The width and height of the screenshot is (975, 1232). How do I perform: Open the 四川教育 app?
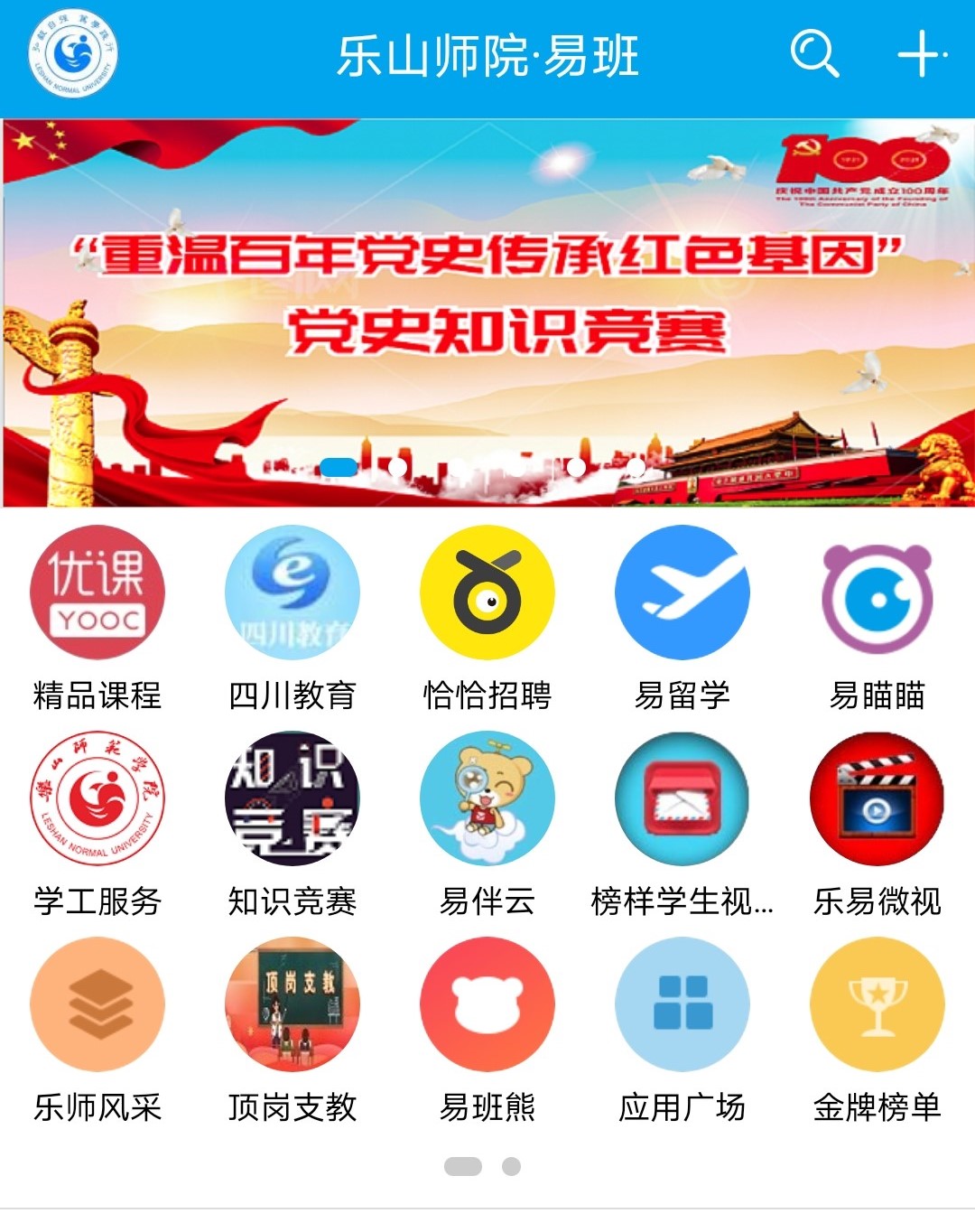coord(292,593)
